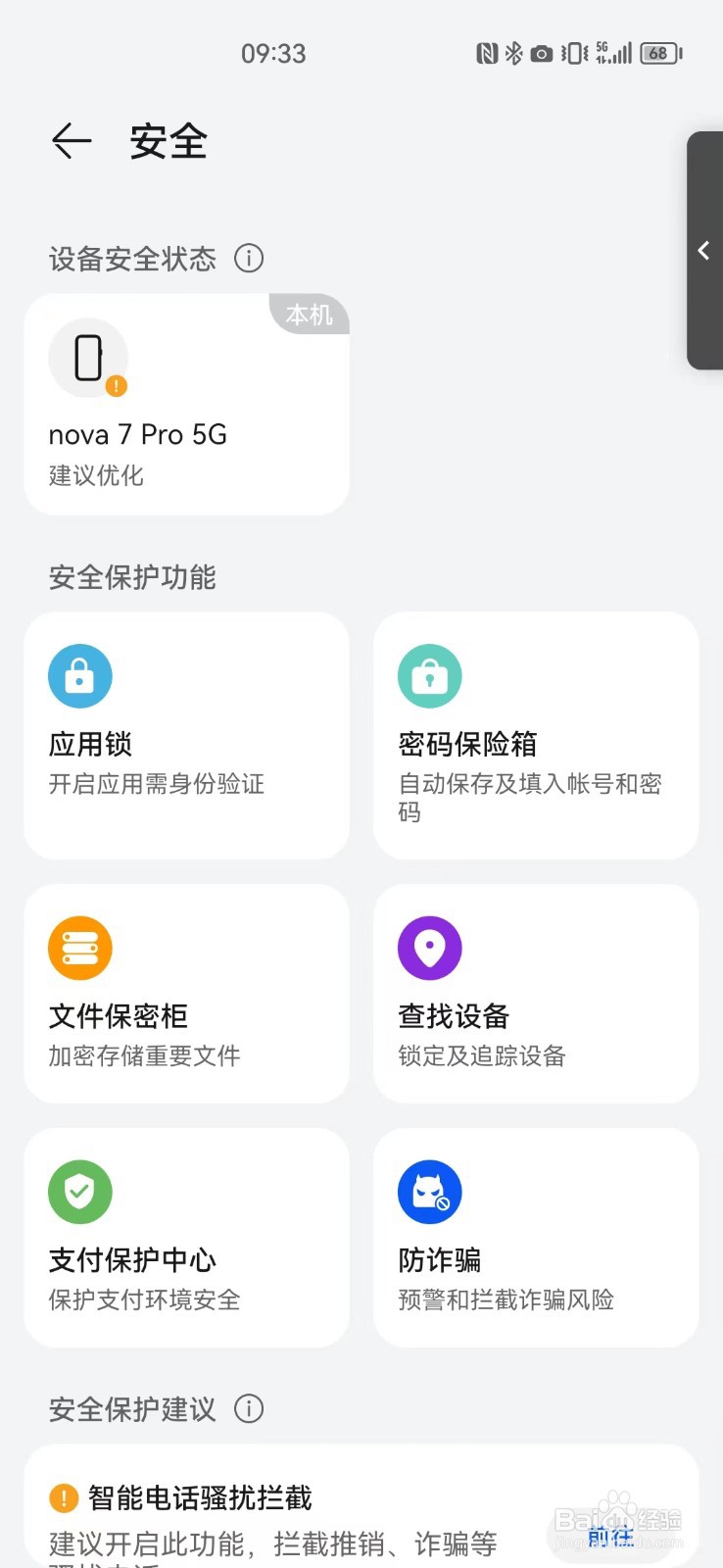Tap the info icon beside 安全保护建议
Screen dimensions: 723x1568
tap(249, 1408)
